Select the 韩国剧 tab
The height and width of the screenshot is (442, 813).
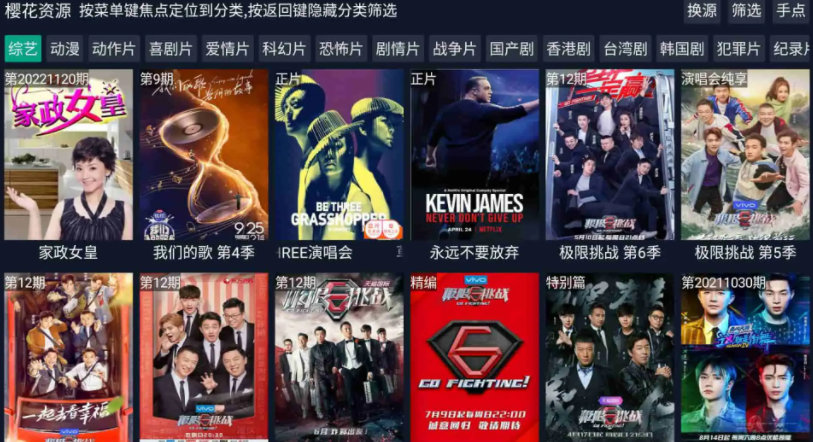[x=682, y=48]
